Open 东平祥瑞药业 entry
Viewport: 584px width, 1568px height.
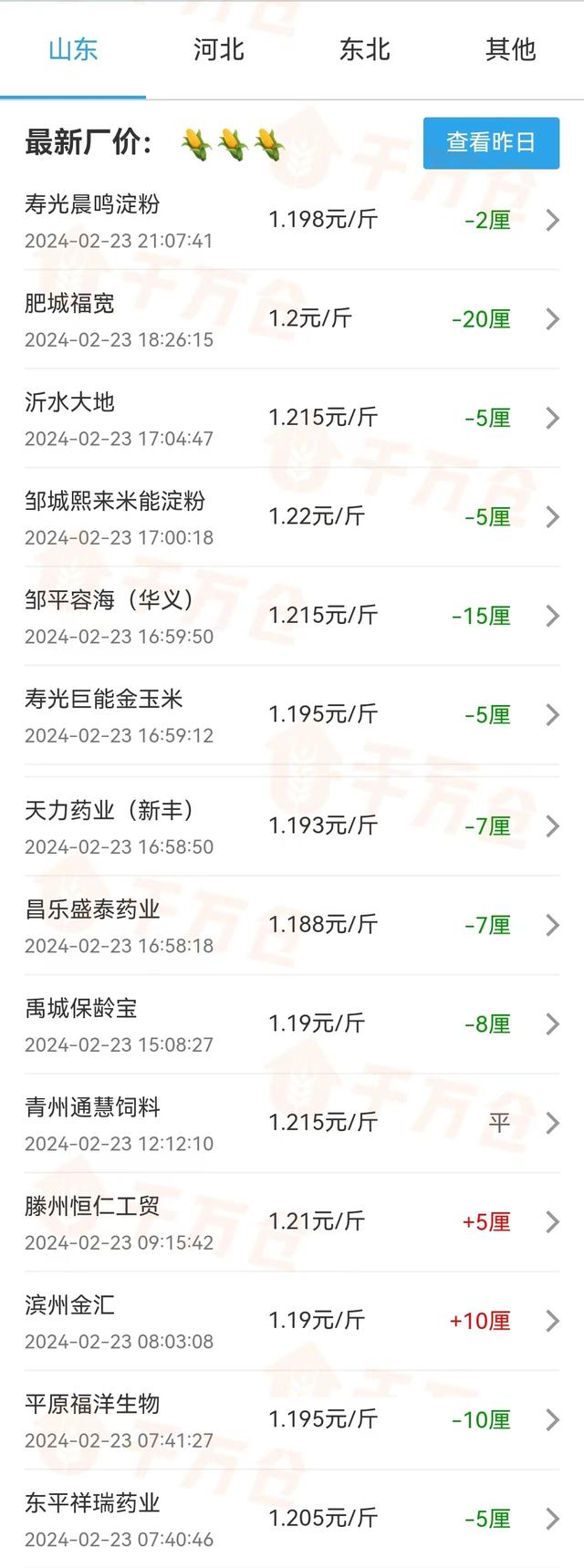point(292,1519)
